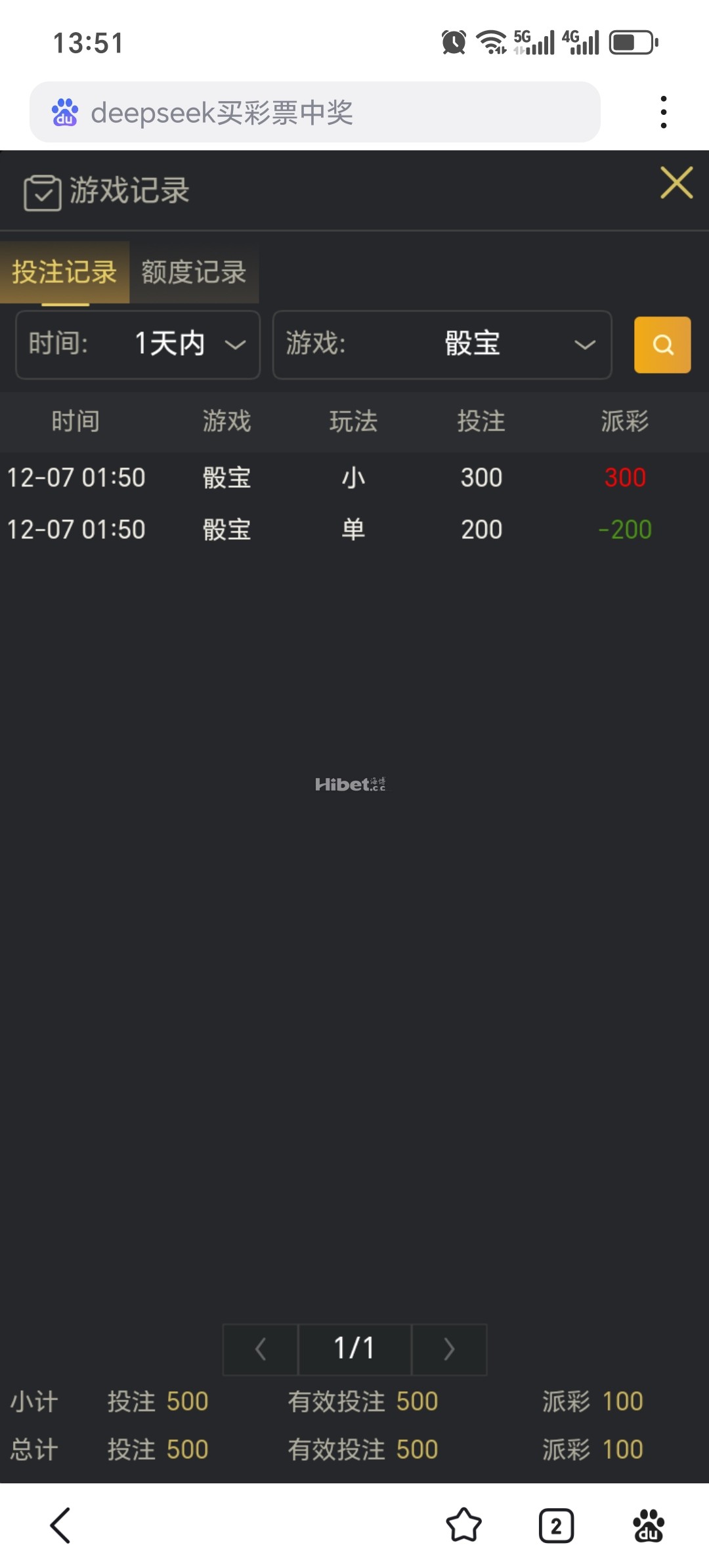Switch to the 额度记录 tab
The height and width of the screenshot is (1568, 709).
pyautogui.click(x=194, y=272)
